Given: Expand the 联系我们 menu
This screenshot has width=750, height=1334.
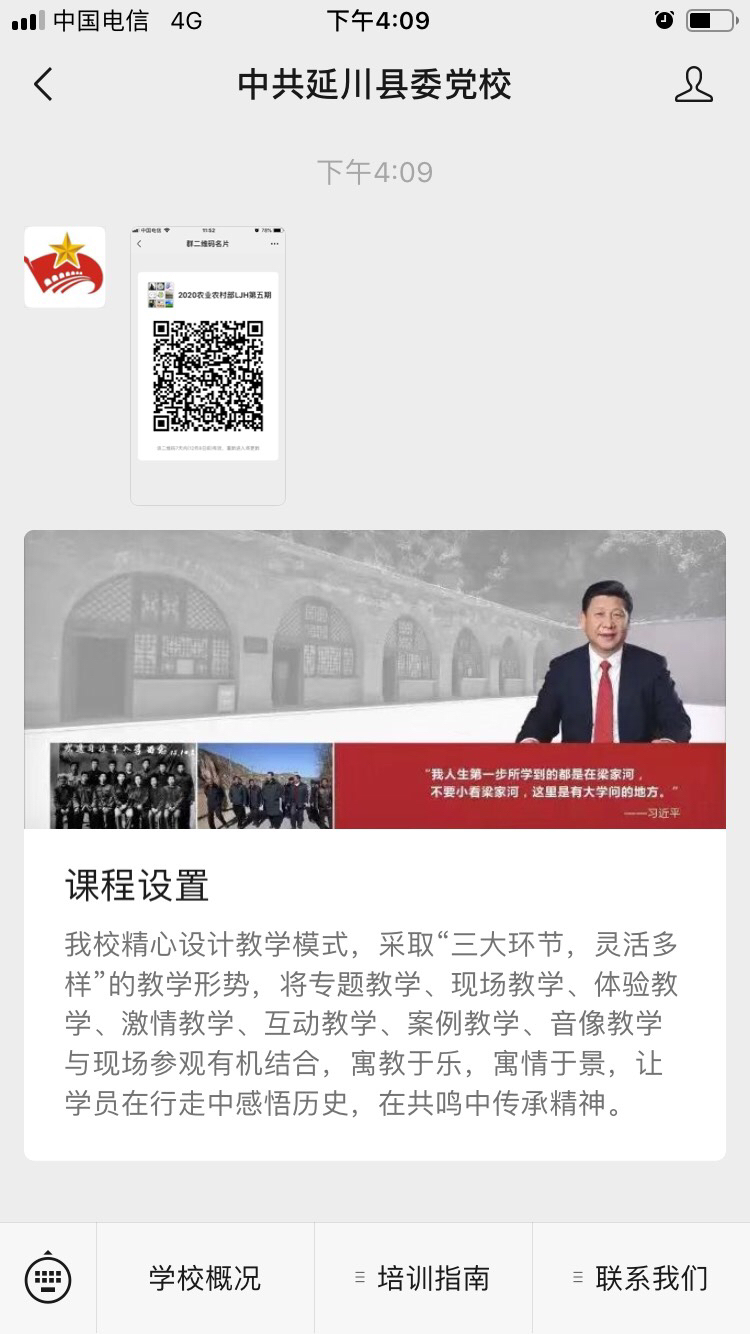Looking at the screenshot, I should click(x=641, y=1278).
